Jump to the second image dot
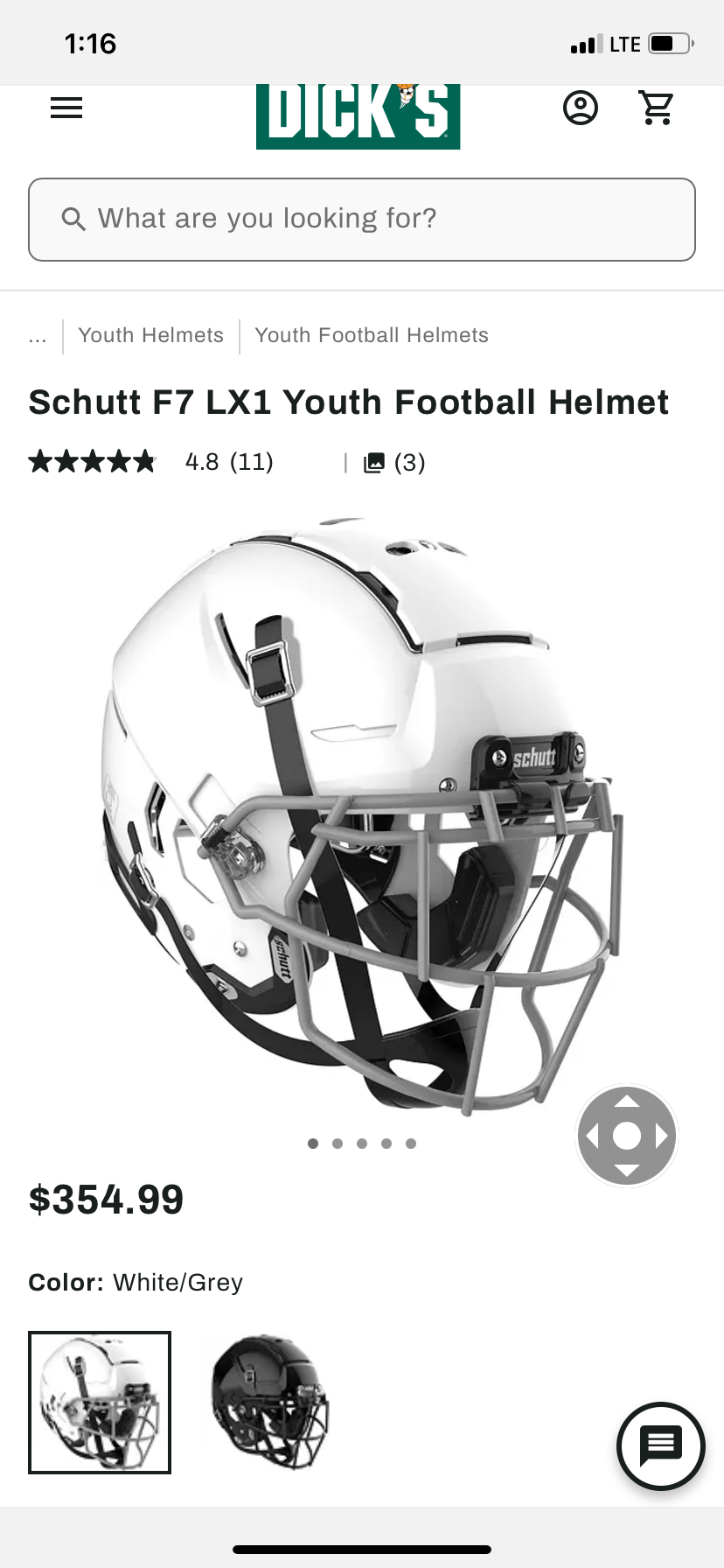 [338, 1144]
